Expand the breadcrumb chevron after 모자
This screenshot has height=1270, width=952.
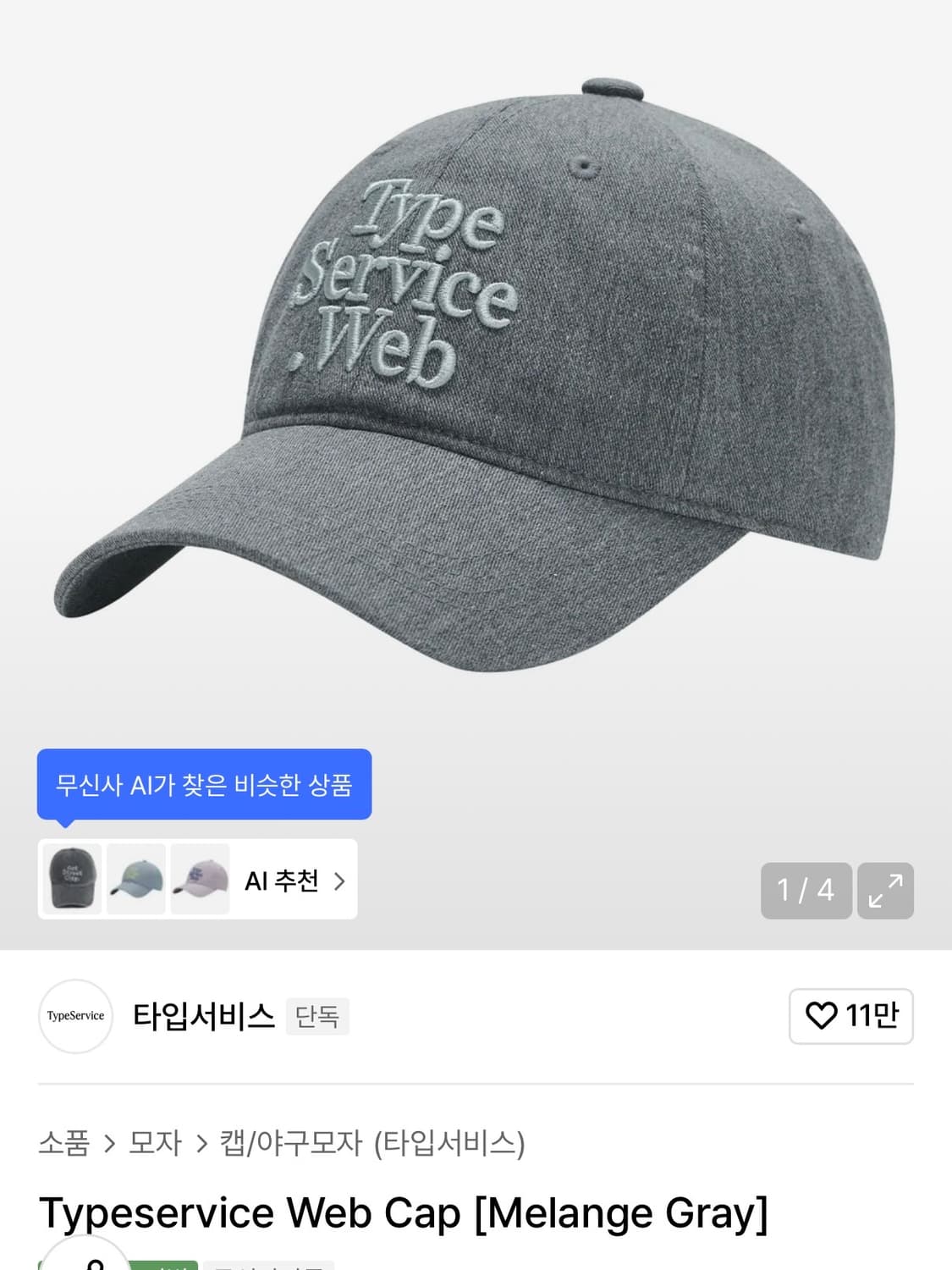[199, 1143]
